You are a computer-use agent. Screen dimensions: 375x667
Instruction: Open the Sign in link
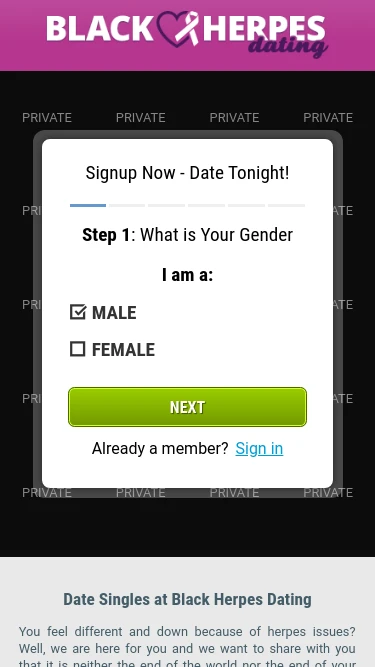click(259, 448)
